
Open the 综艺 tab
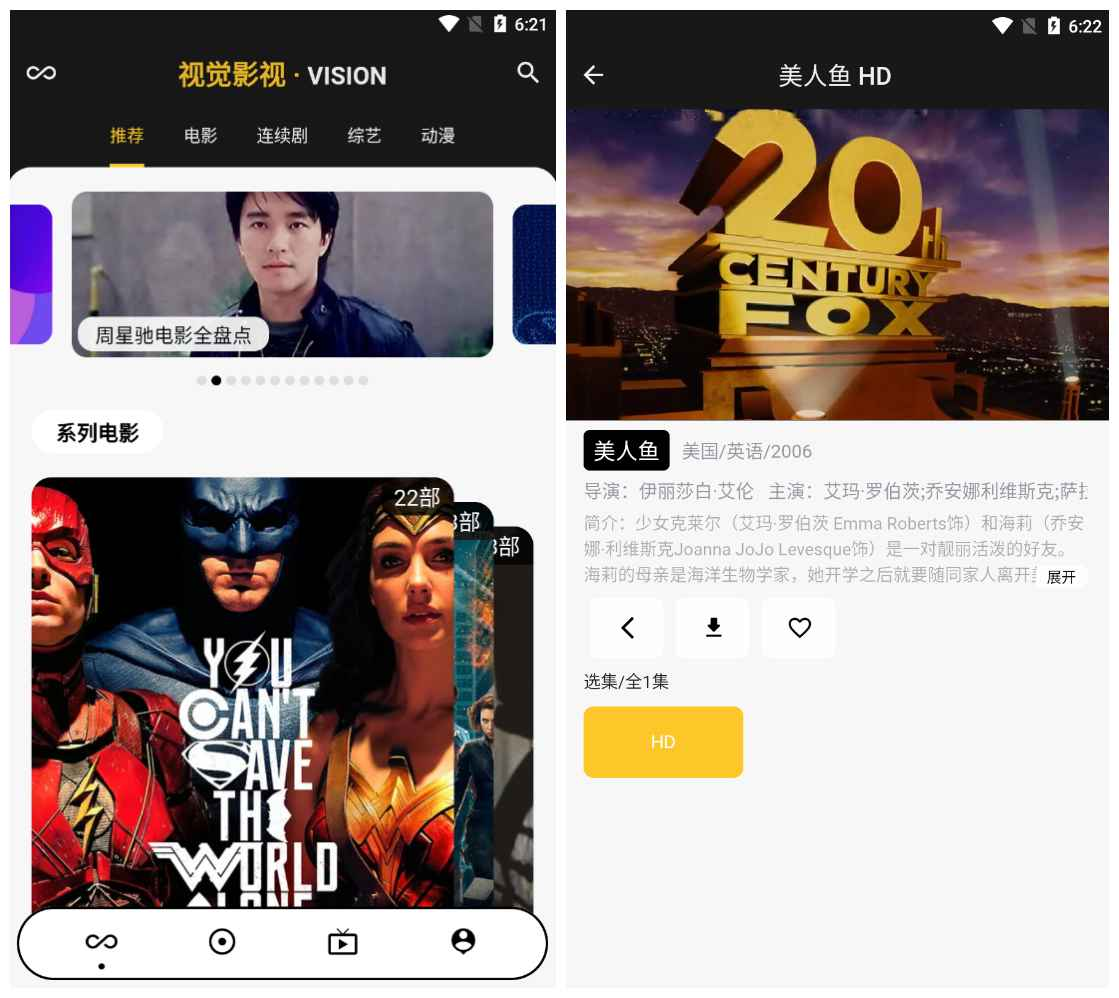click(364, 136)
